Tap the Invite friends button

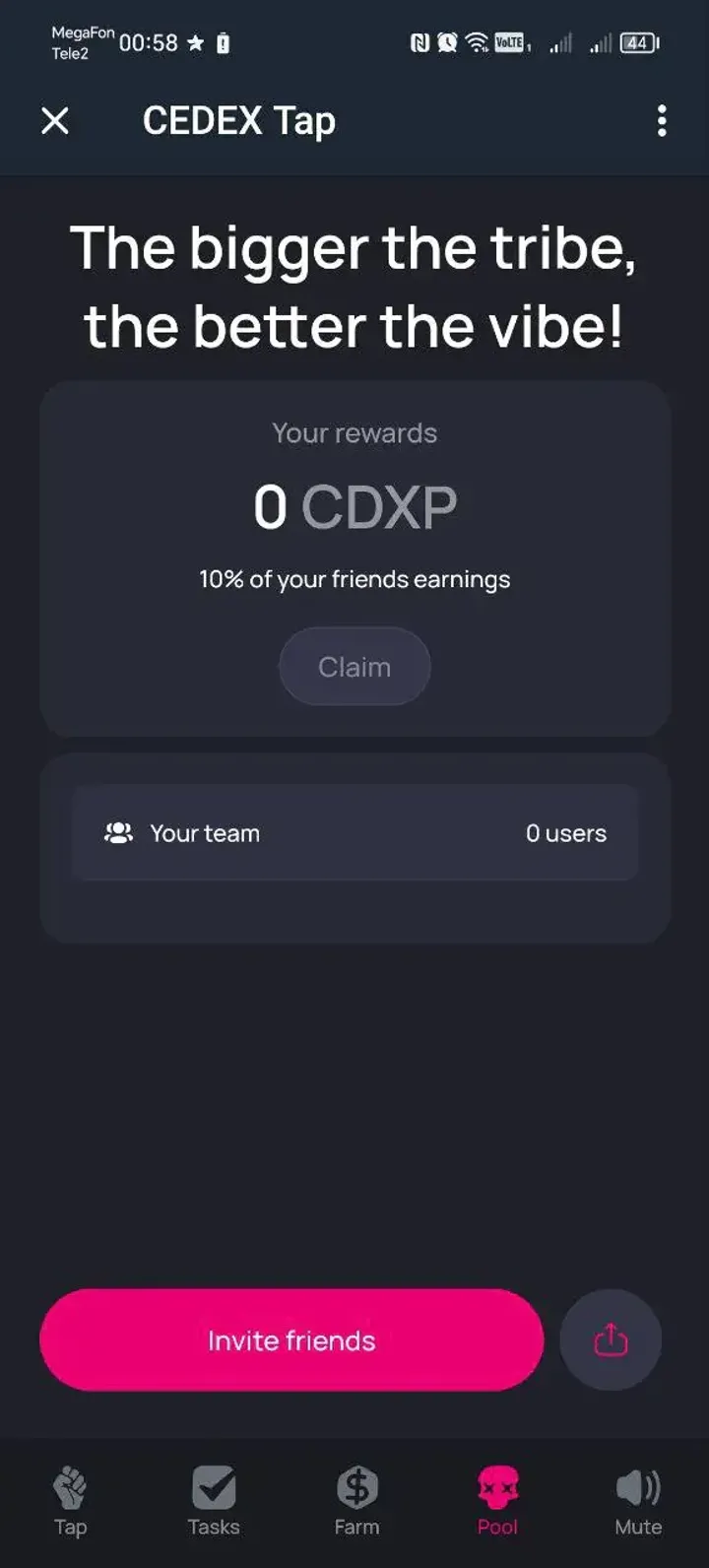tap(290, 1340)
